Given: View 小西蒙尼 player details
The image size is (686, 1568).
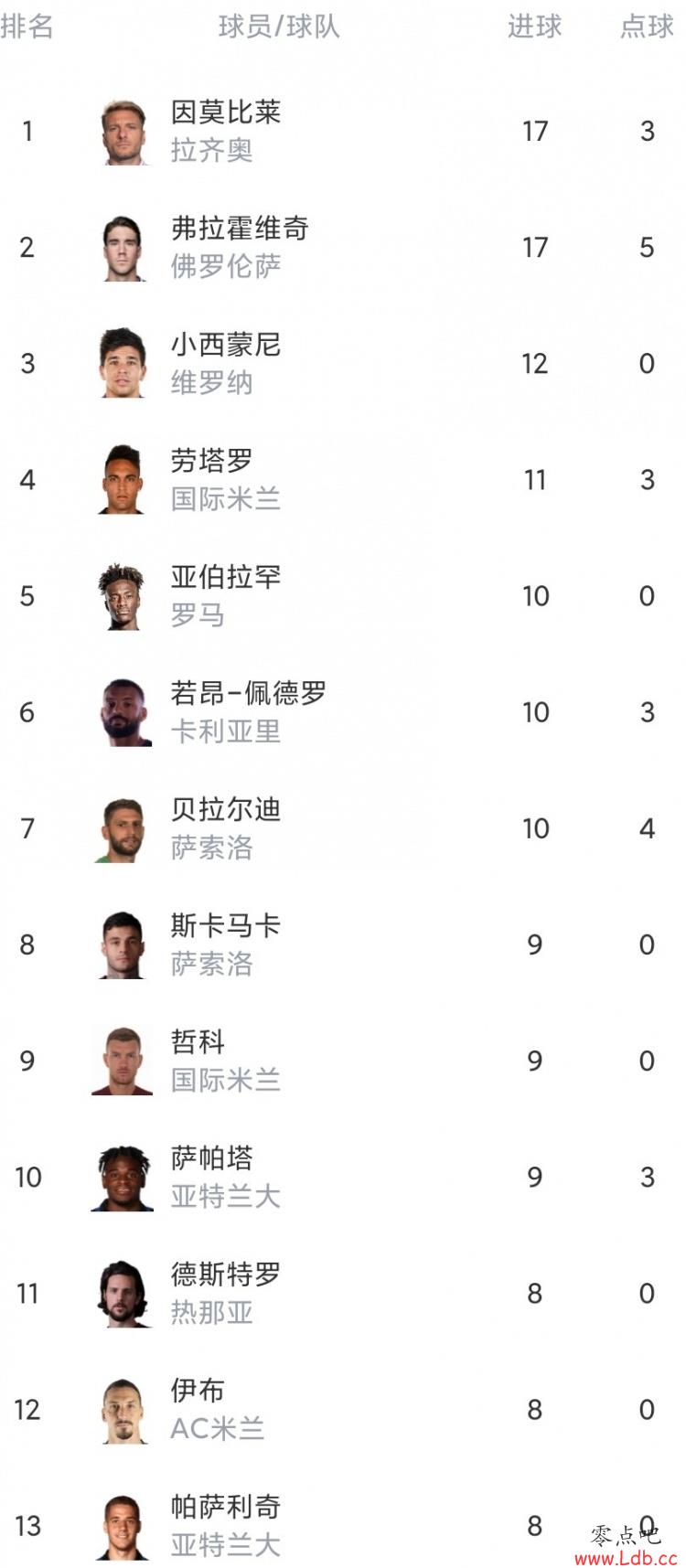Looking at the screenshot, I should tap(343, 364).
